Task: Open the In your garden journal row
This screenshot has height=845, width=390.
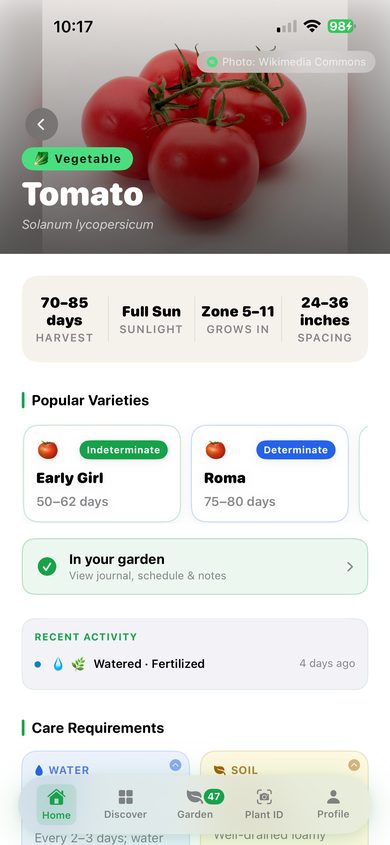Action: point(195,566)
